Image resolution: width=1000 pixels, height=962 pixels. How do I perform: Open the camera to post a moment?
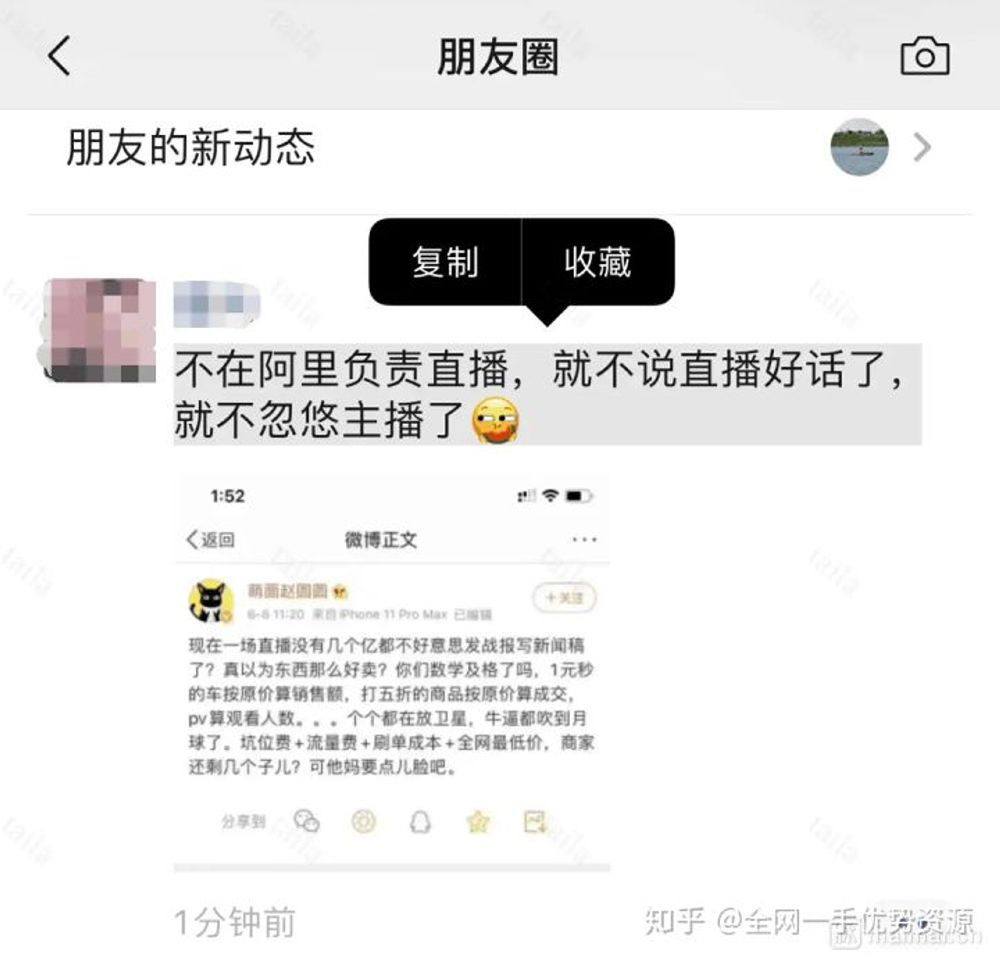[x=924, y=56]
